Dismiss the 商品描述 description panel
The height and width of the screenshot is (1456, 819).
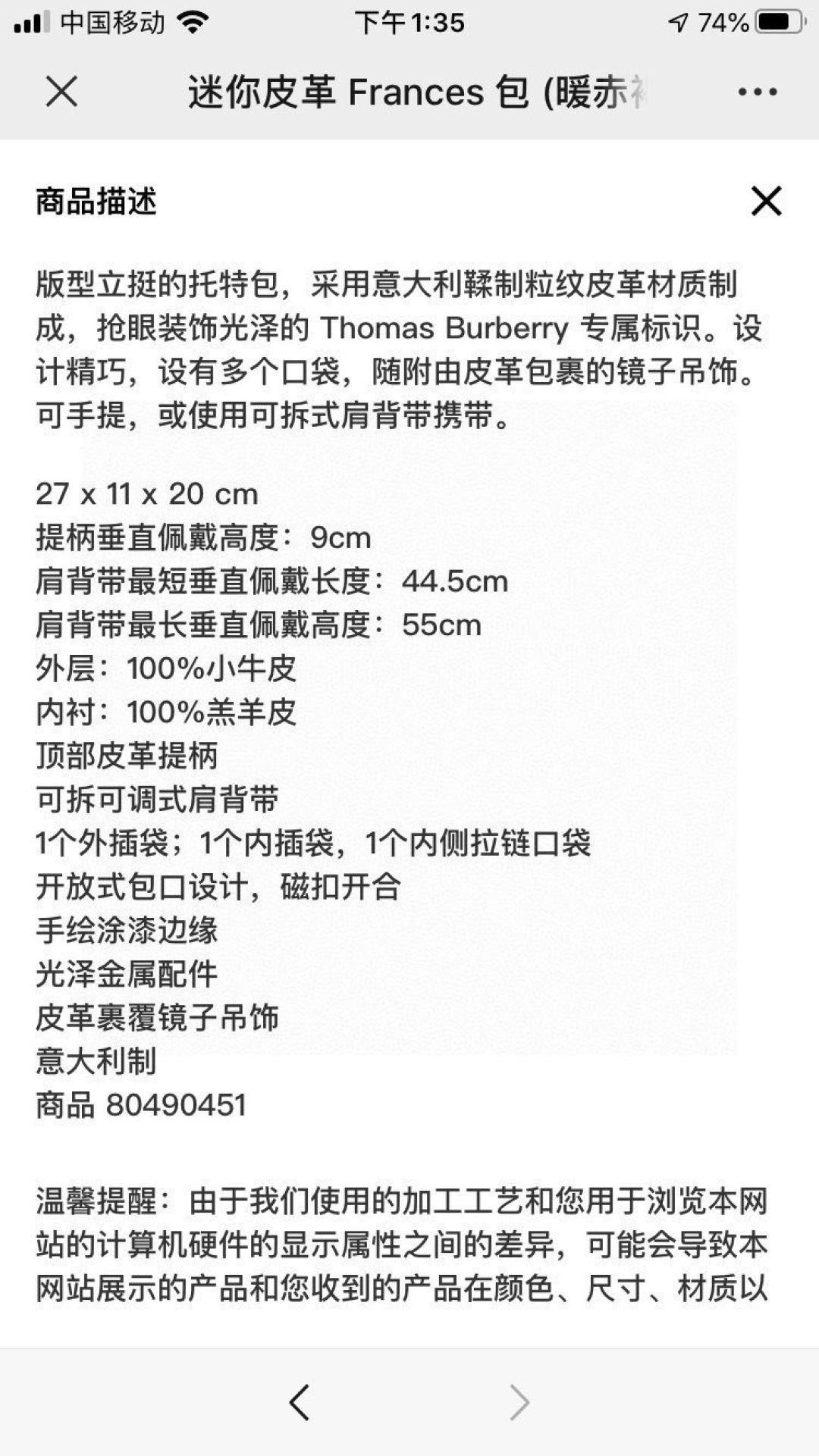(x=766, y=202)
